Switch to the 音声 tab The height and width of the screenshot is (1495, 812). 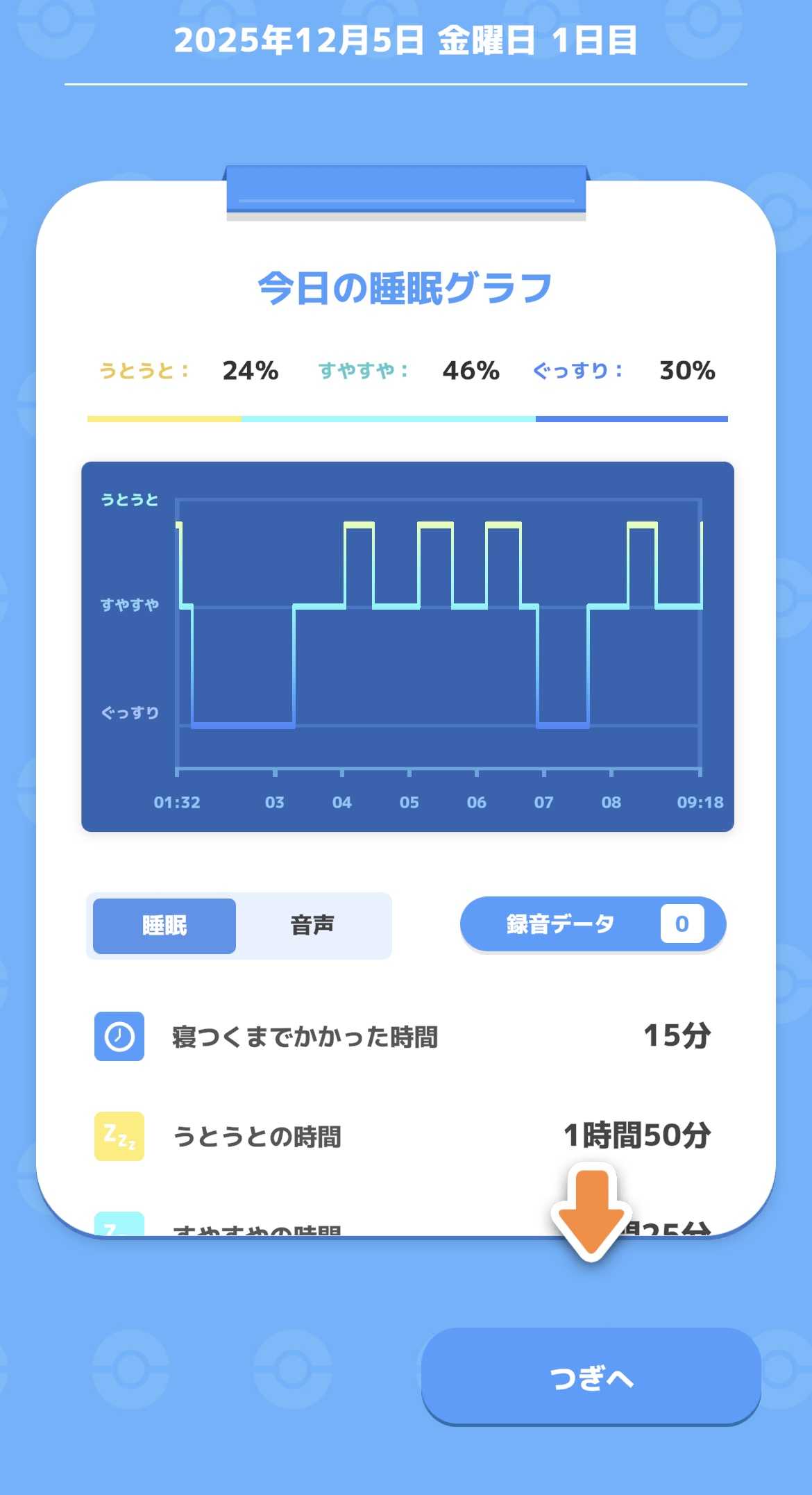coord(313,926)
